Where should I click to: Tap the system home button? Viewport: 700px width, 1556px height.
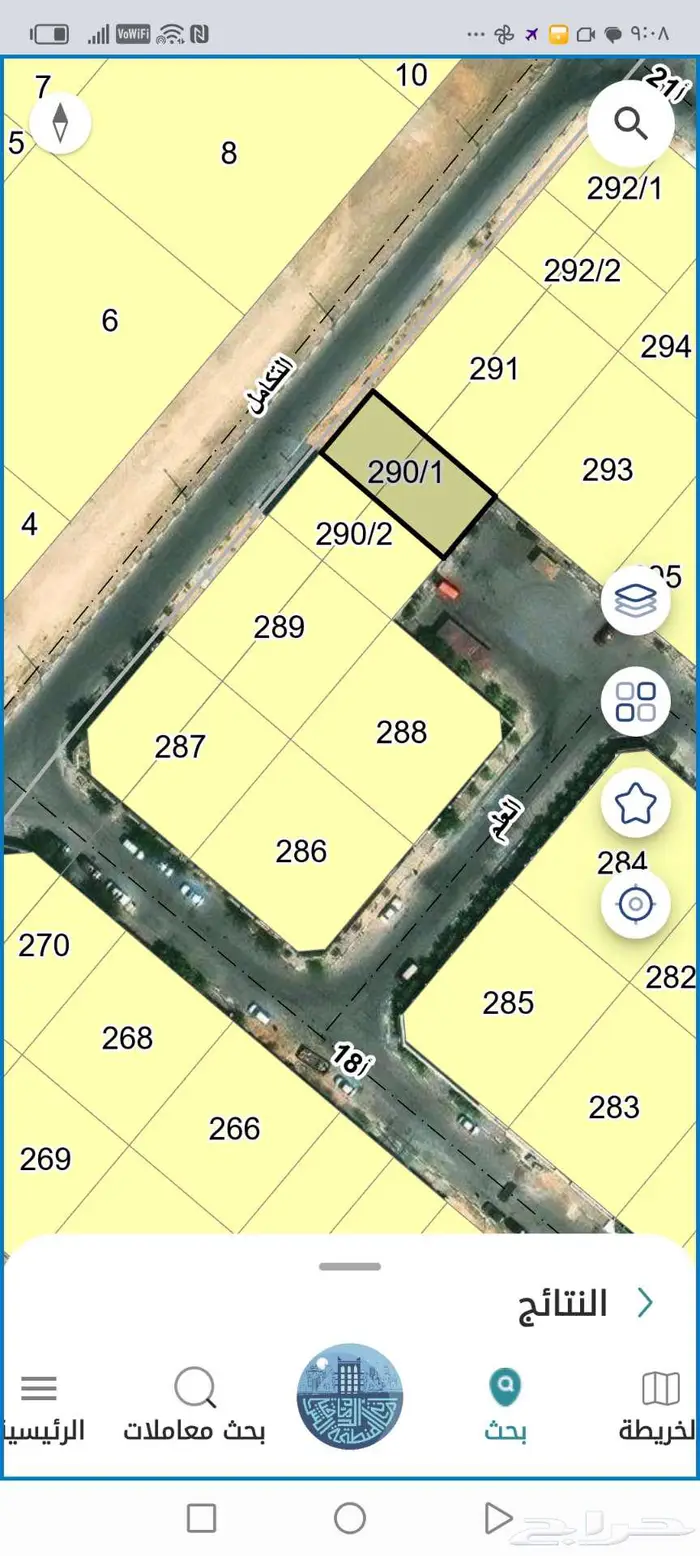click(x=349, y=1518)
